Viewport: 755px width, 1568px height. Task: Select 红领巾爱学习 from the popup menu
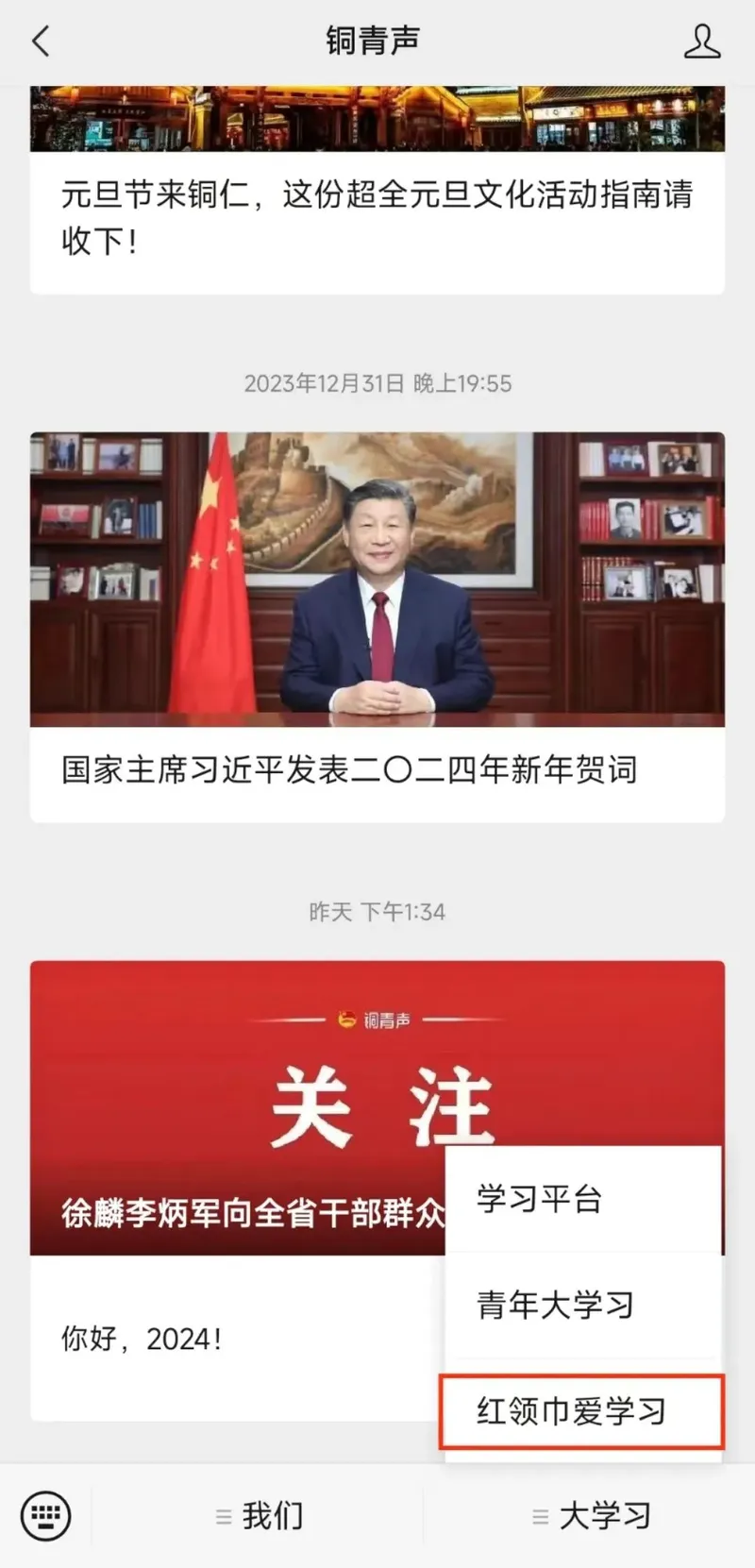pyautogui.click(x=583, y=1411)
